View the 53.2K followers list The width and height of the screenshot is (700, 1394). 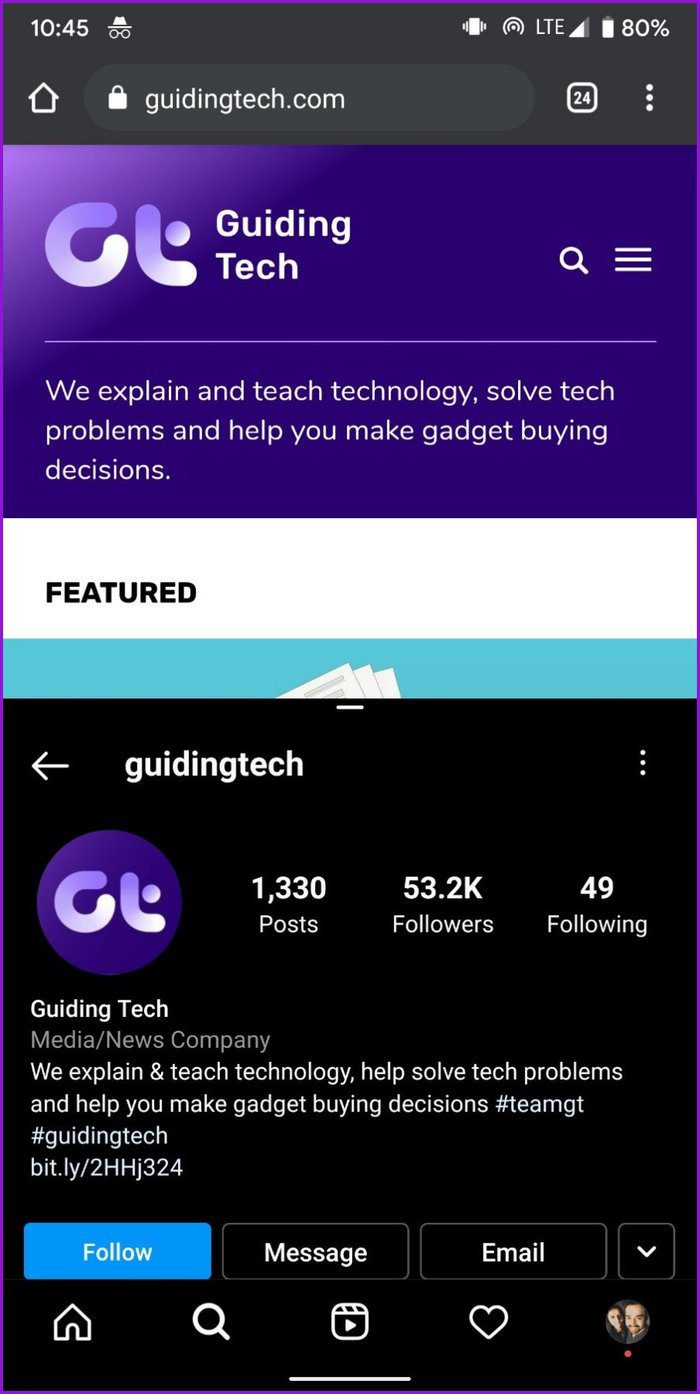(442, 904)
